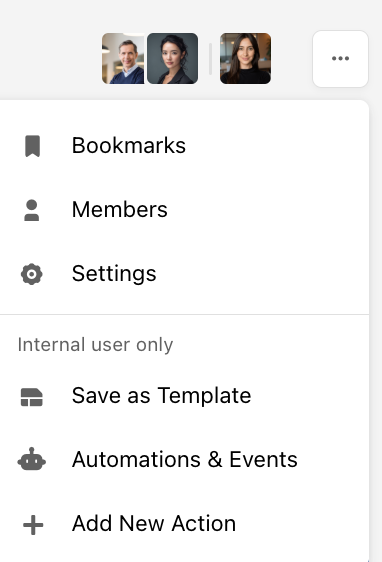Open Bookmarks from the menu
Screen dimensions: 382x562
[x=185, y=146]
